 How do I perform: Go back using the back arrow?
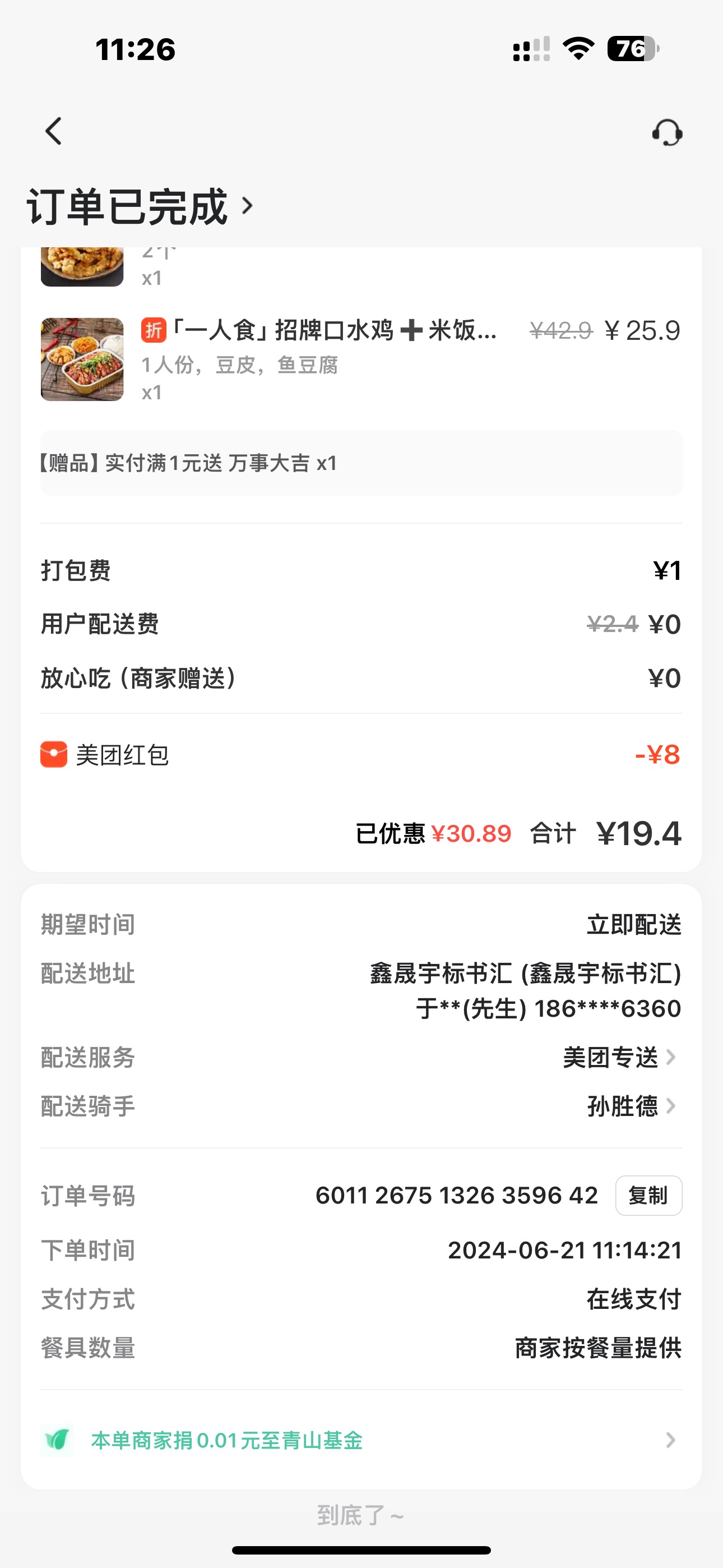[x=54, y=131]
